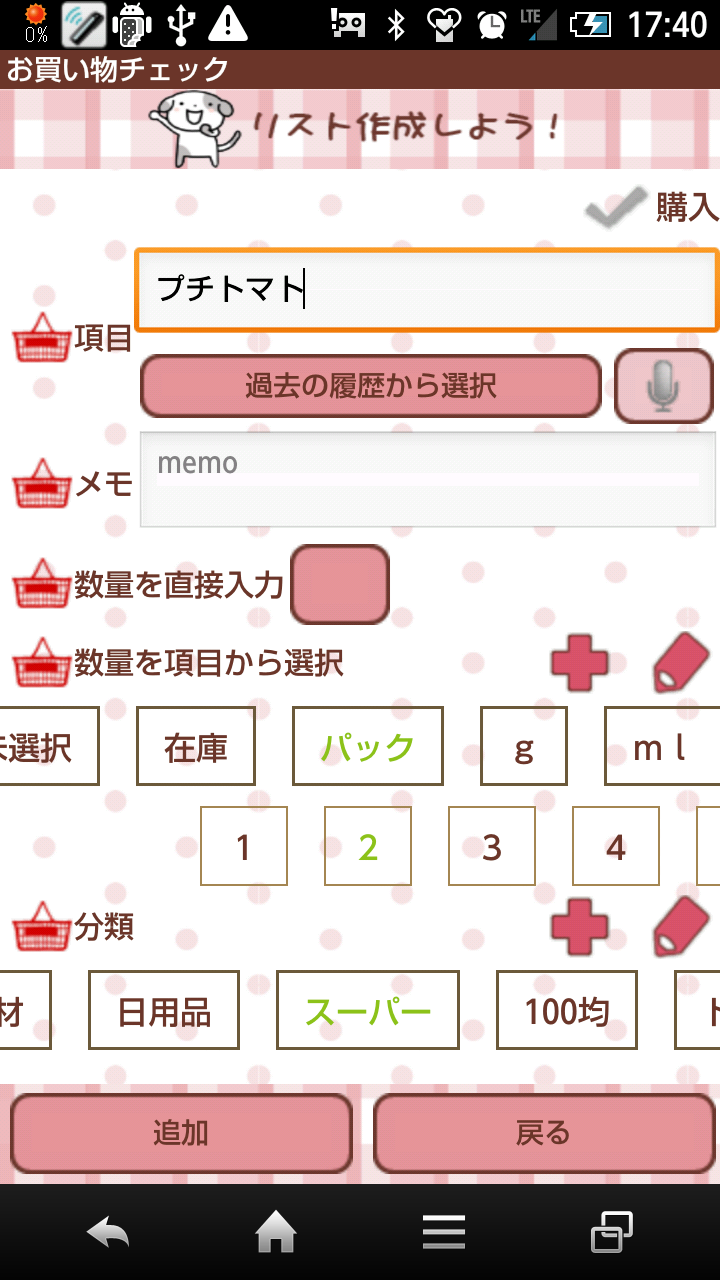
Task: Select from past history (過去の履歴から選択)
Action: coord(371,386)
